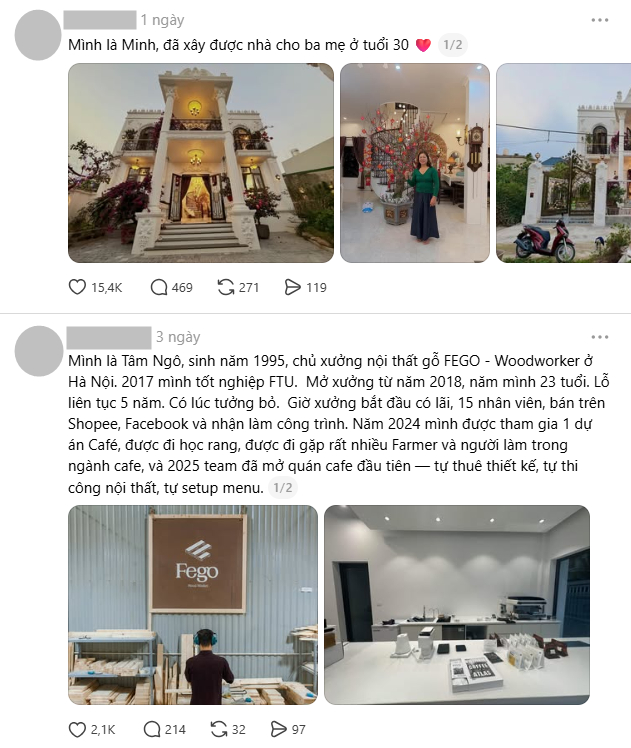Tap the 1/2 thread indicator on FEGO post
This screenshot has height=748, width=631.
tap(284, 488)
